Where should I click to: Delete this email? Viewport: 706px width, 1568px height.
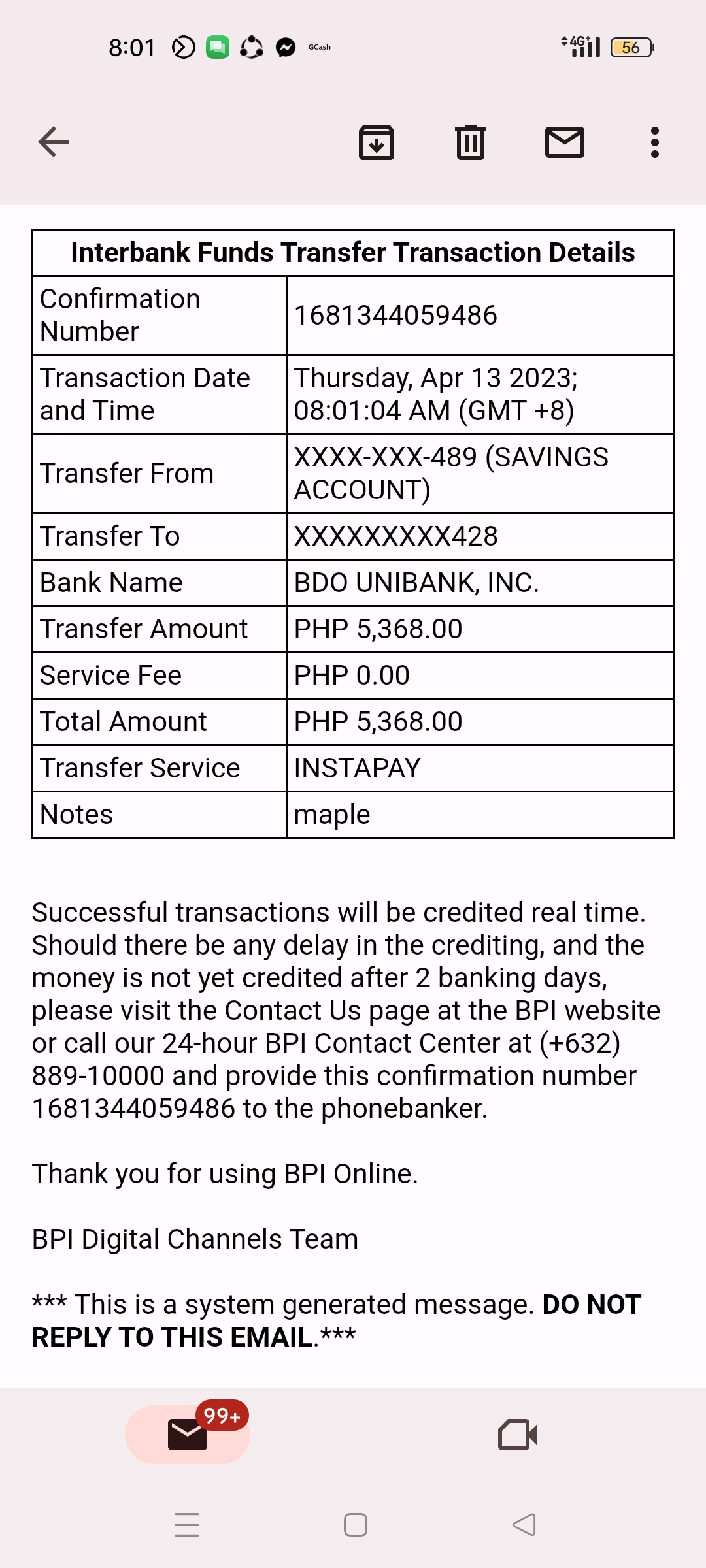point(470,142)
